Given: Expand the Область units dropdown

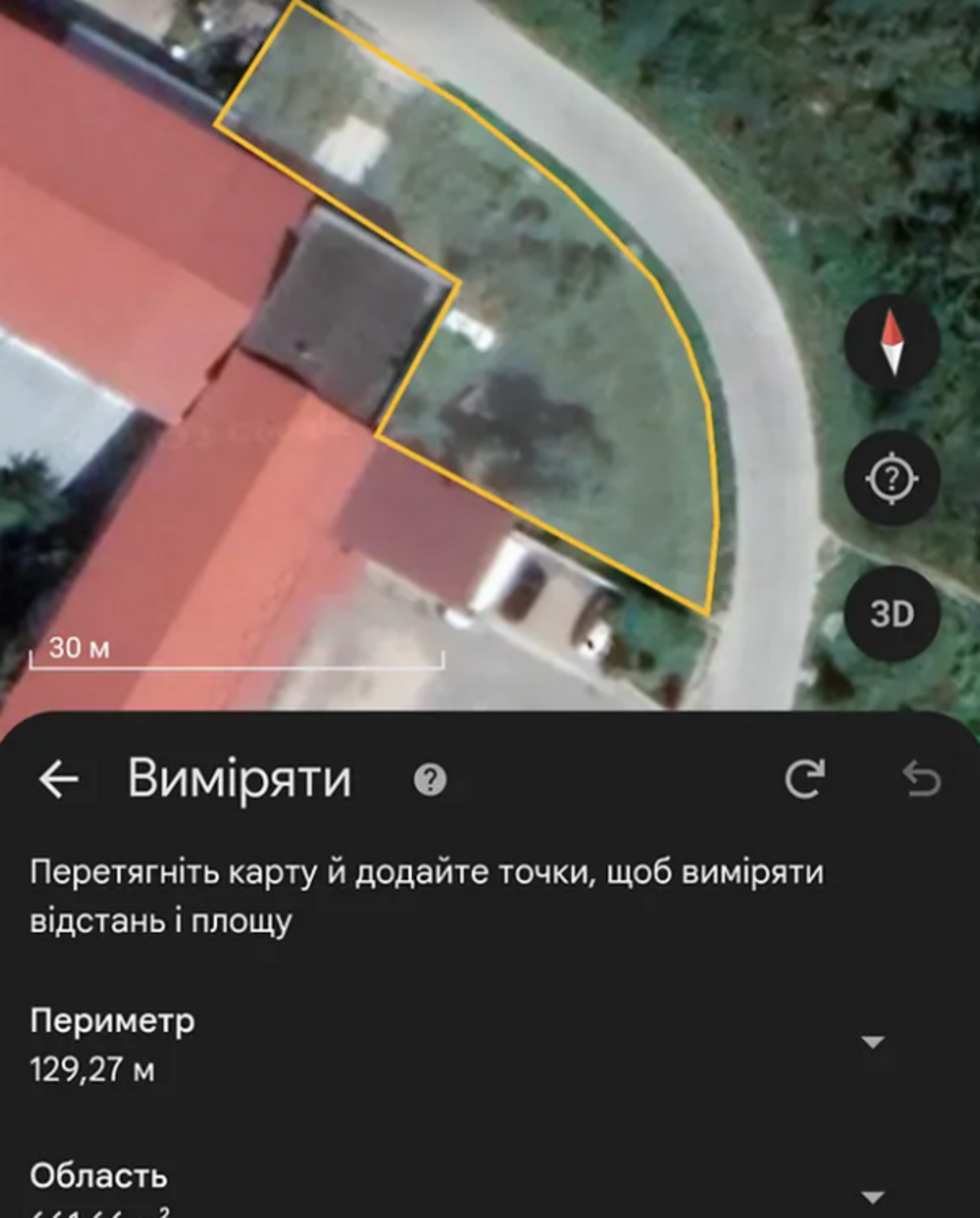Looking at the screenshot, I should (873, 1197).
